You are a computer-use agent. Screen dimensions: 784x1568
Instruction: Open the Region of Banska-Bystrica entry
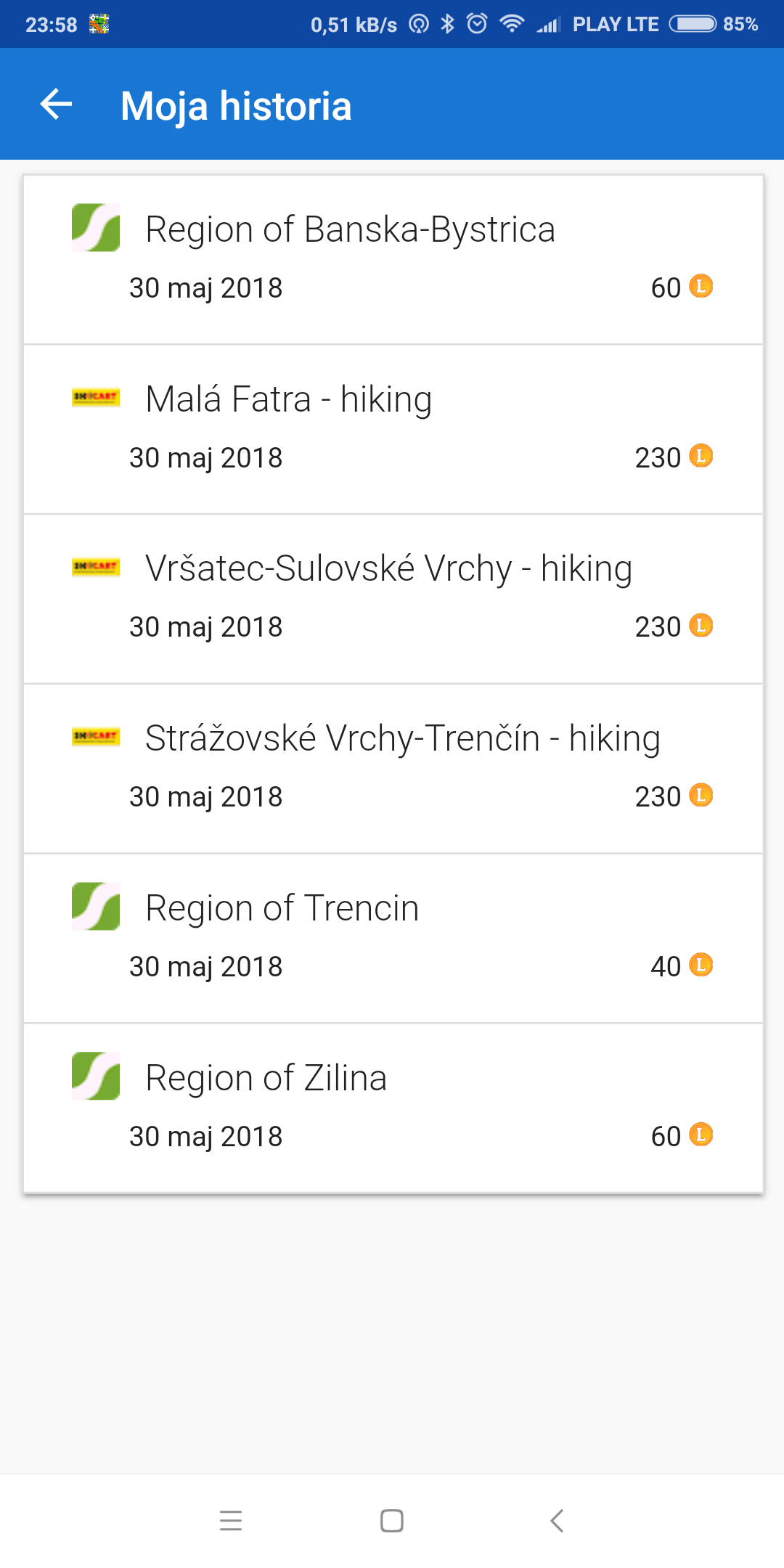pyautogui.click(x=392, y=259)
